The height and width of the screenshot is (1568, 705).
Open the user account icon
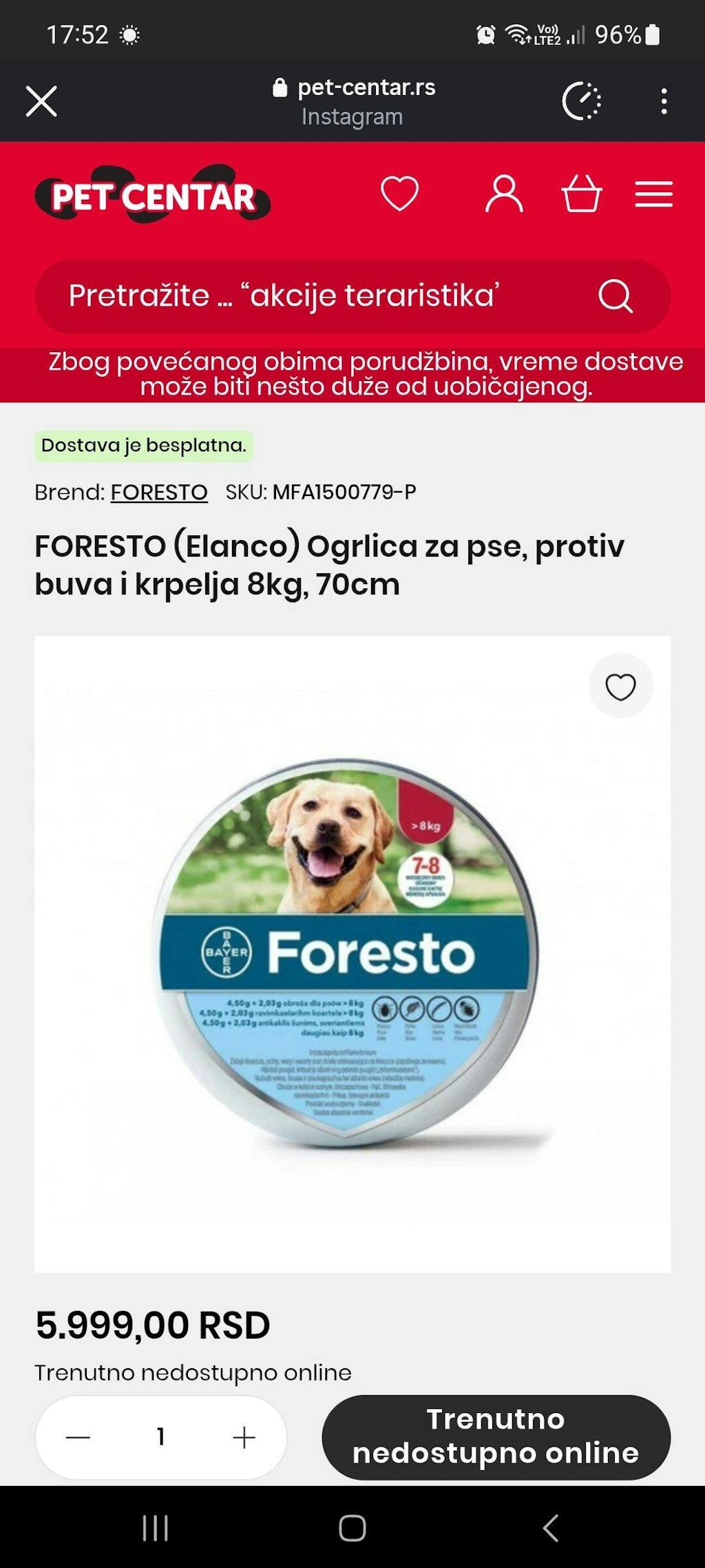[x=504, y=194]
